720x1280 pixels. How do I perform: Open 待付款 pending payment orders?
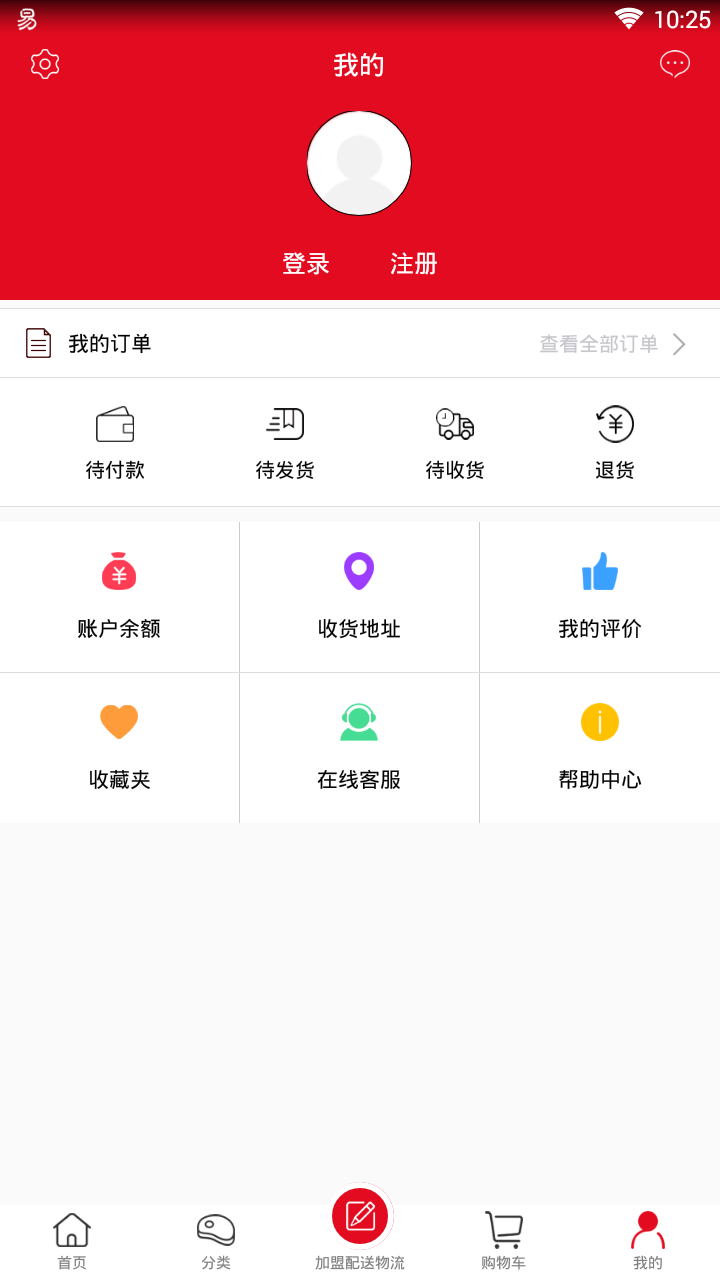(115, 443)
